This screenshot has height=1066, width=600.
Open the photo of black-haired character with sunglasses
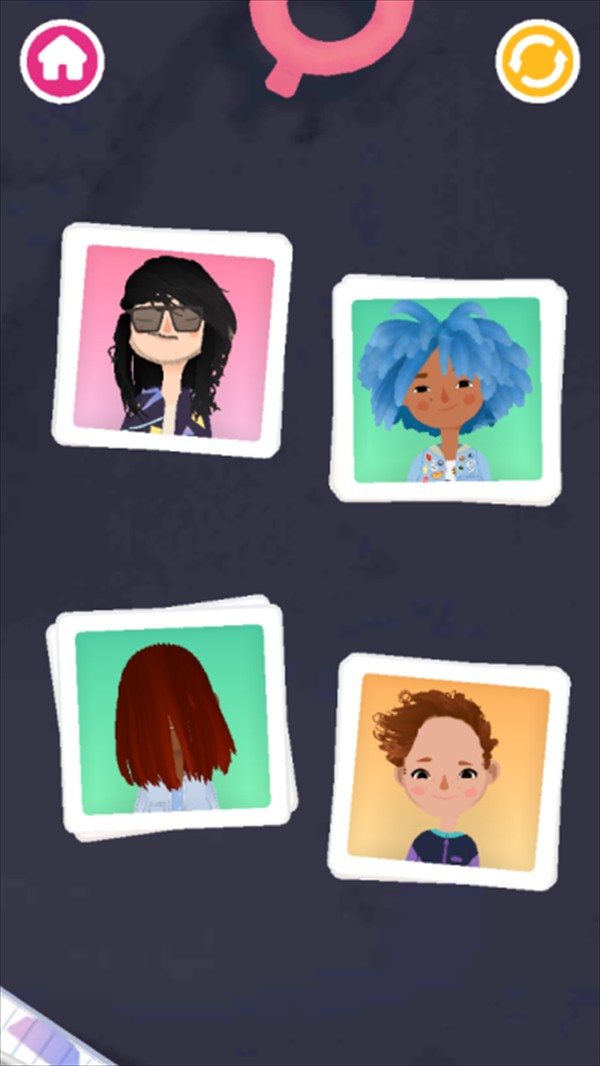pyautogui.click(x=172, y=340)
